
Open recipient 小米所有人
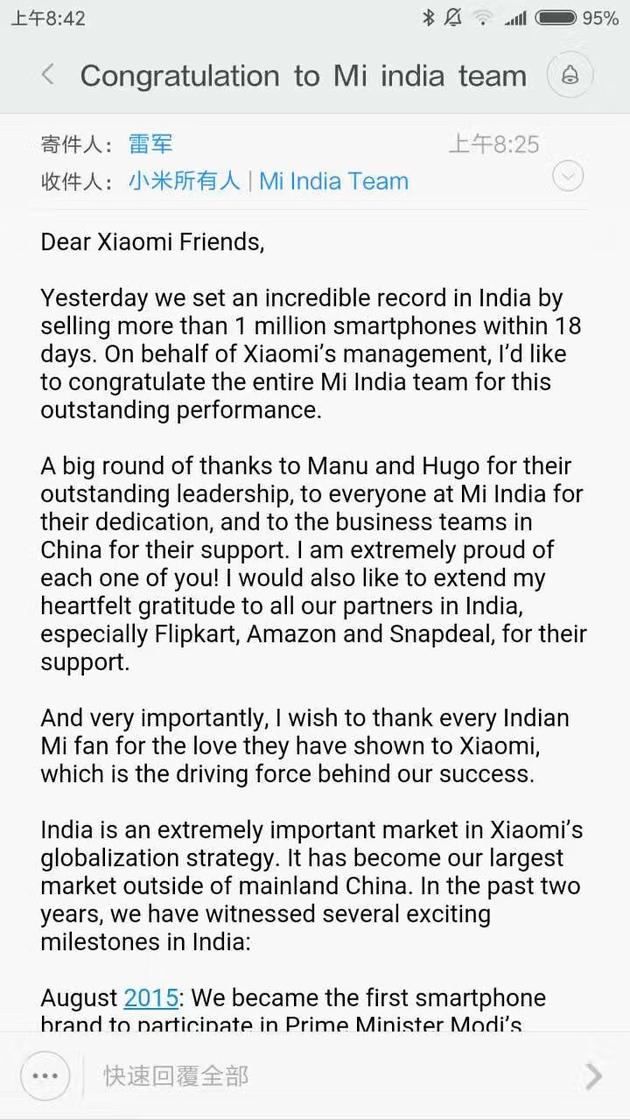(183, 181)
